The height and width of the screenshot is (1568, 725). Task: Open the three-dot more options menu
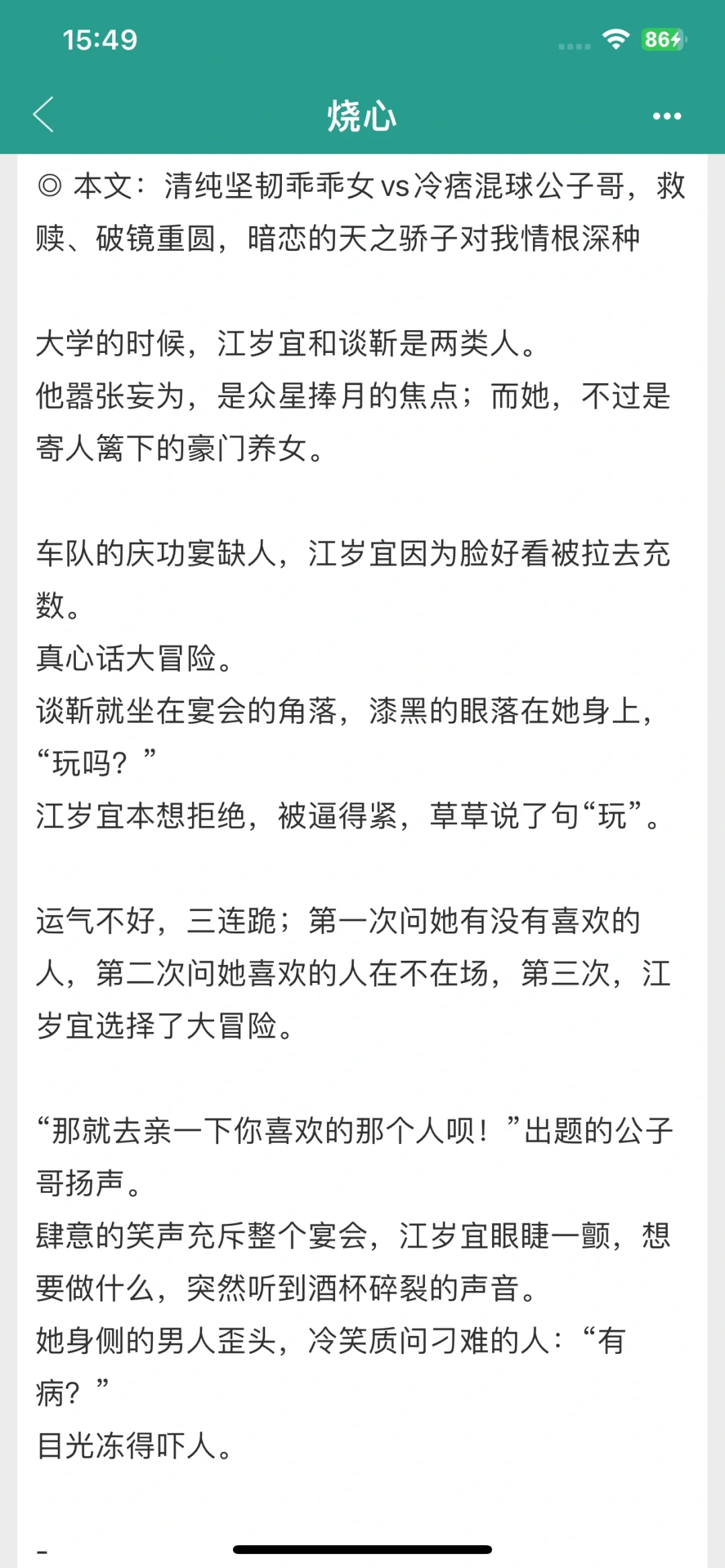coord(667,116)
